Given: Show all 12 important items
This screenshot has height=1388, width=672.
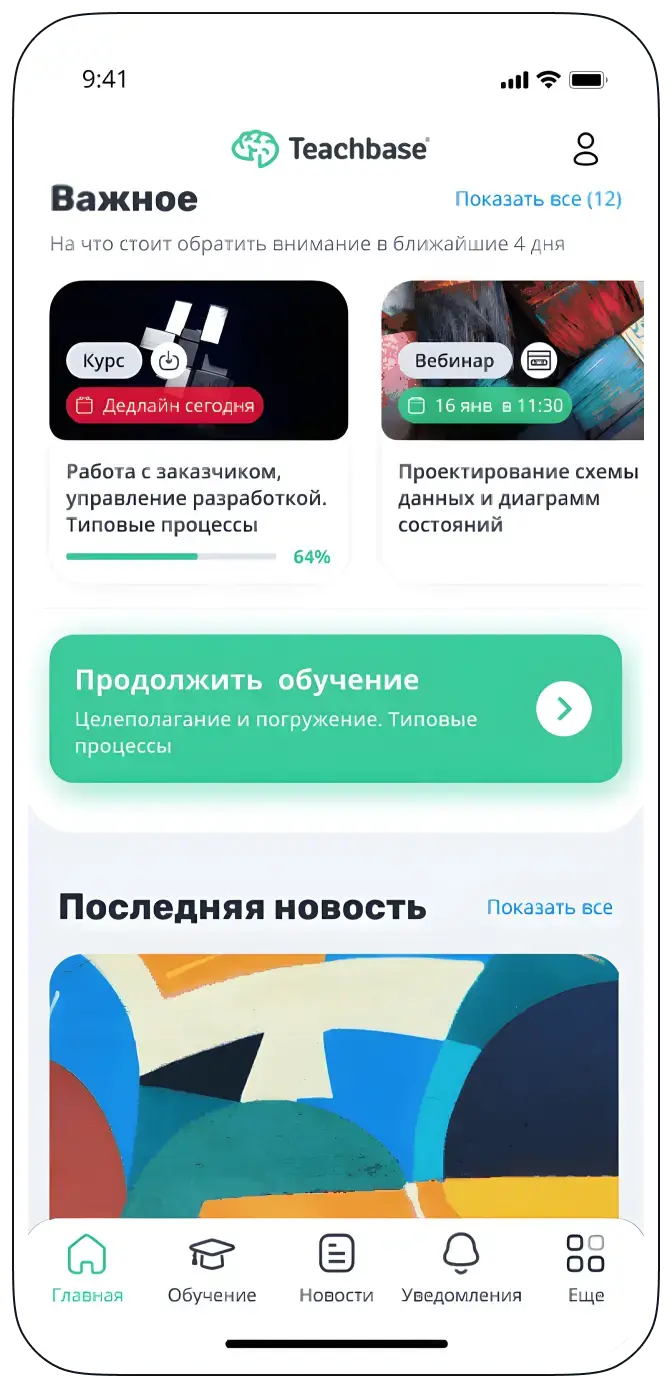Looking at the screenshot, I should pyautogui.click(x=538, y=199).
